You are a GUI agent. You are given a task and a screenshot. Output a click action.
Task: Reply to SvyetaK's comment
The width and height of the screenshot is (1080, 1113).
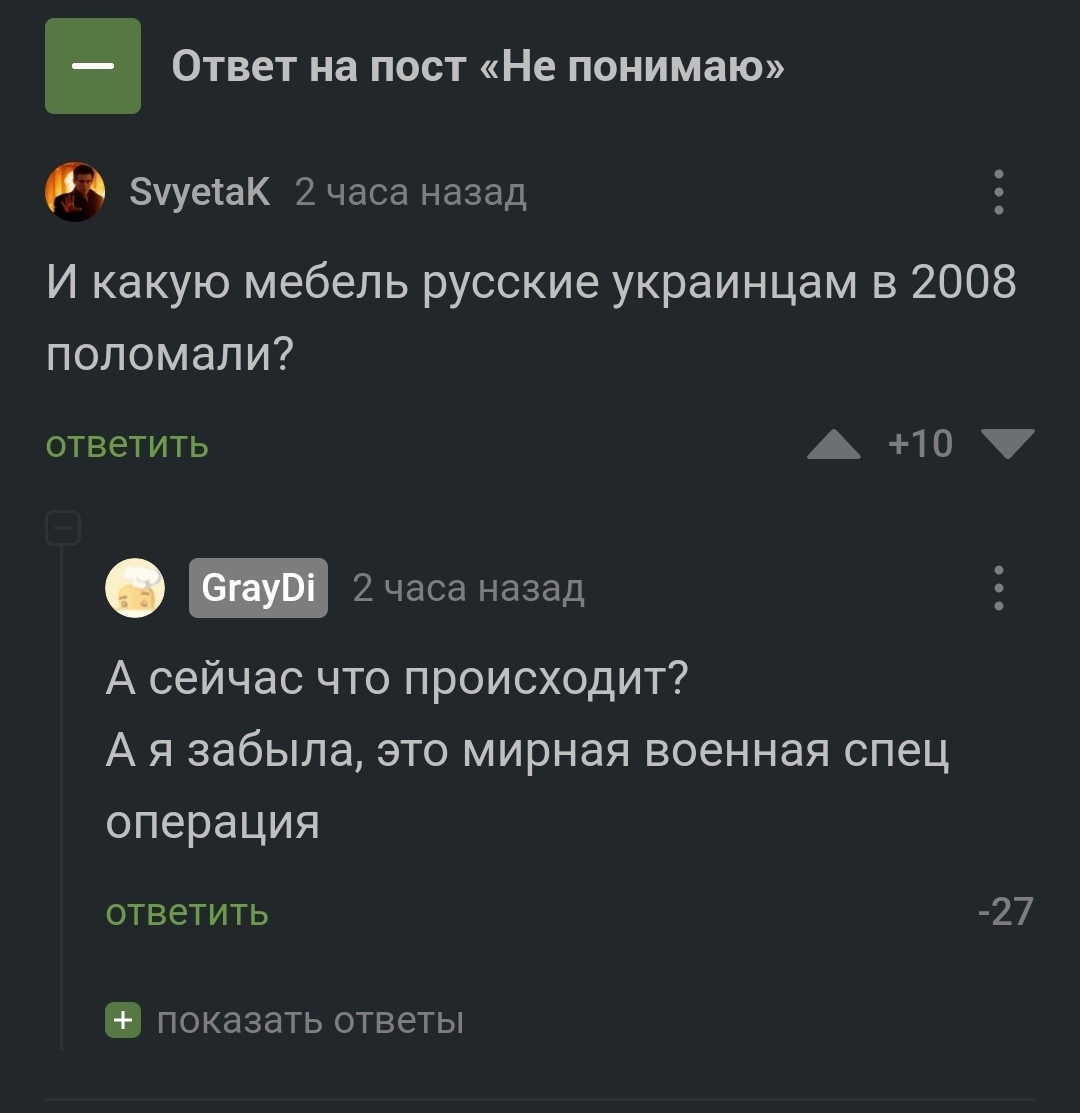(127, 443)
